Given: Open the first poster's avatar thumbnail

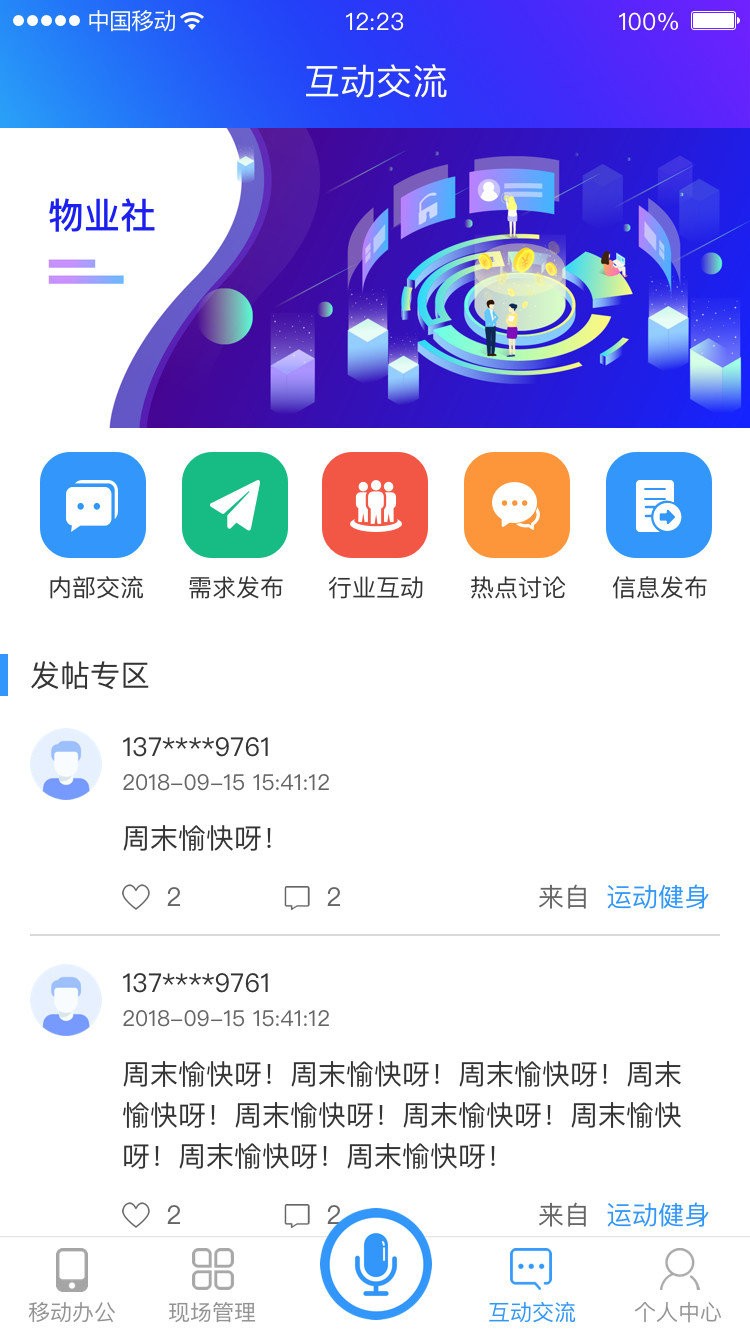Looking at the screenshot, I should click(66, 763).
